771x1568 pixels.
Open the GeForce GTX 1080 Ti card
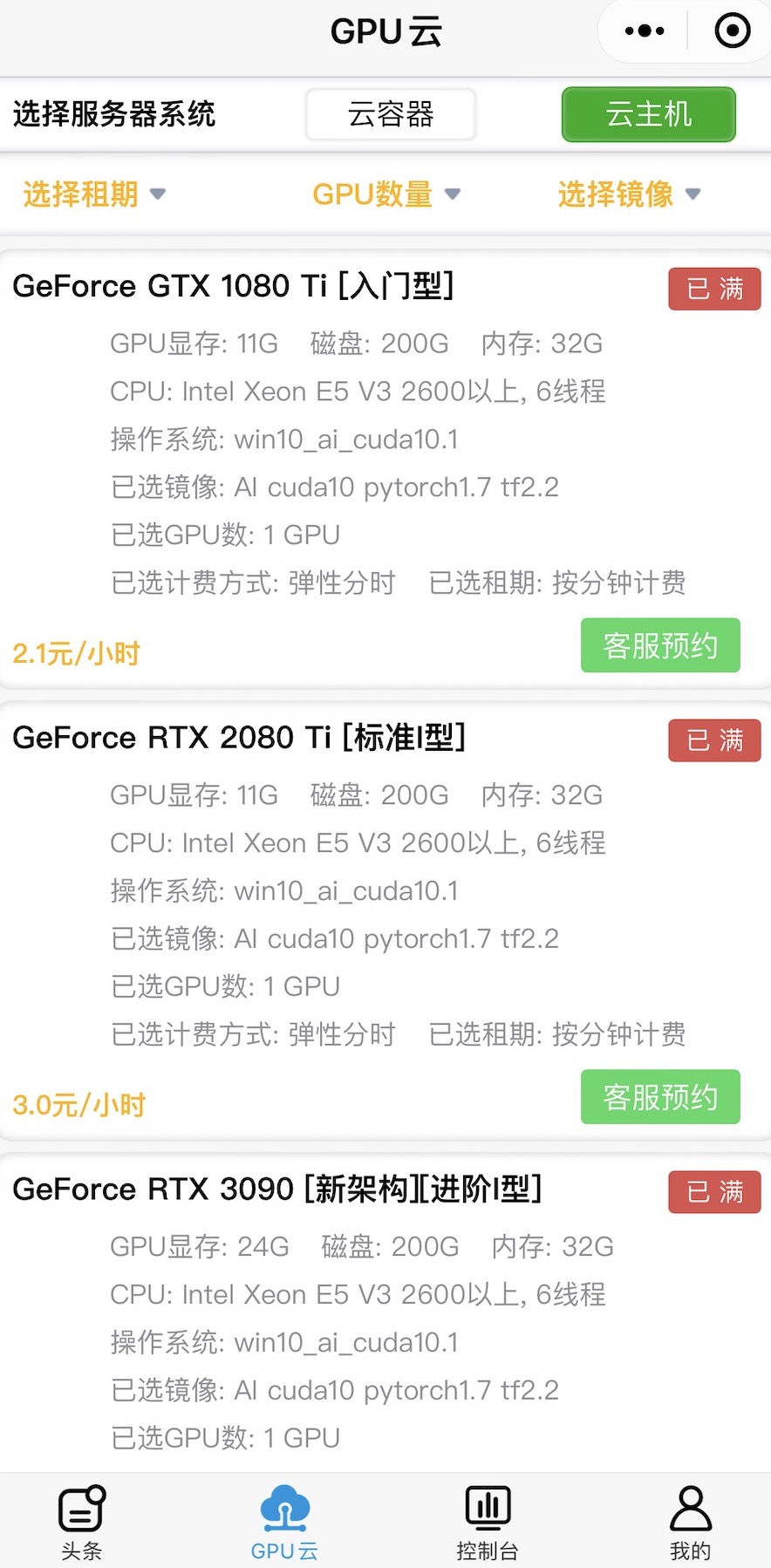point(233,286)
